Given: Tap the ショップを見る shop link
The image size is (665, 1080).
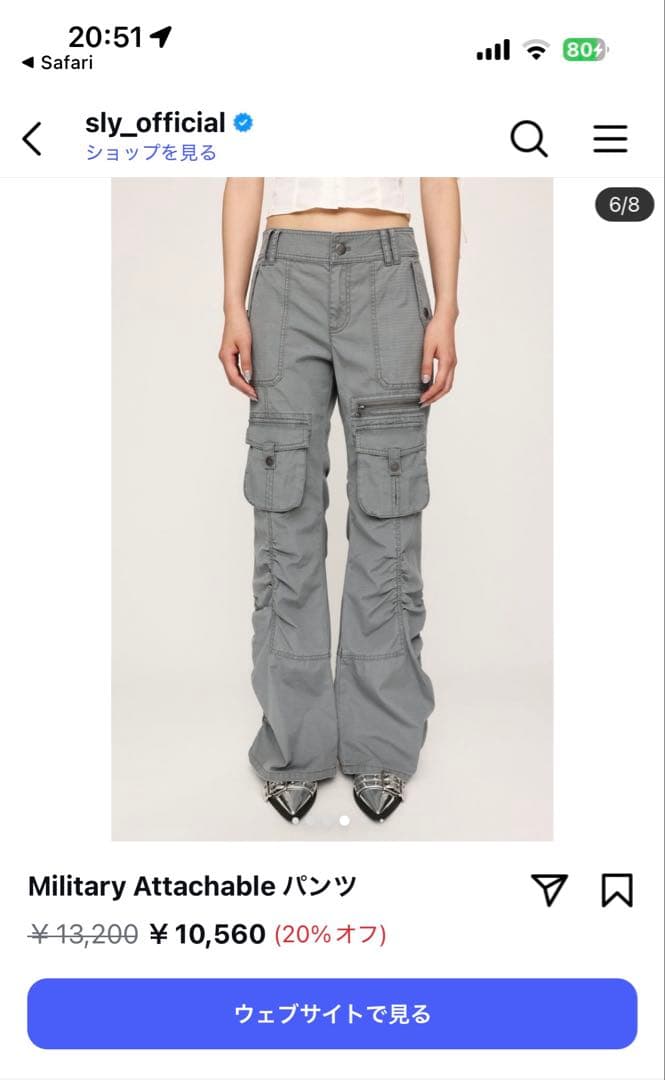Looking at the screenshot, I should click(151, 153).
